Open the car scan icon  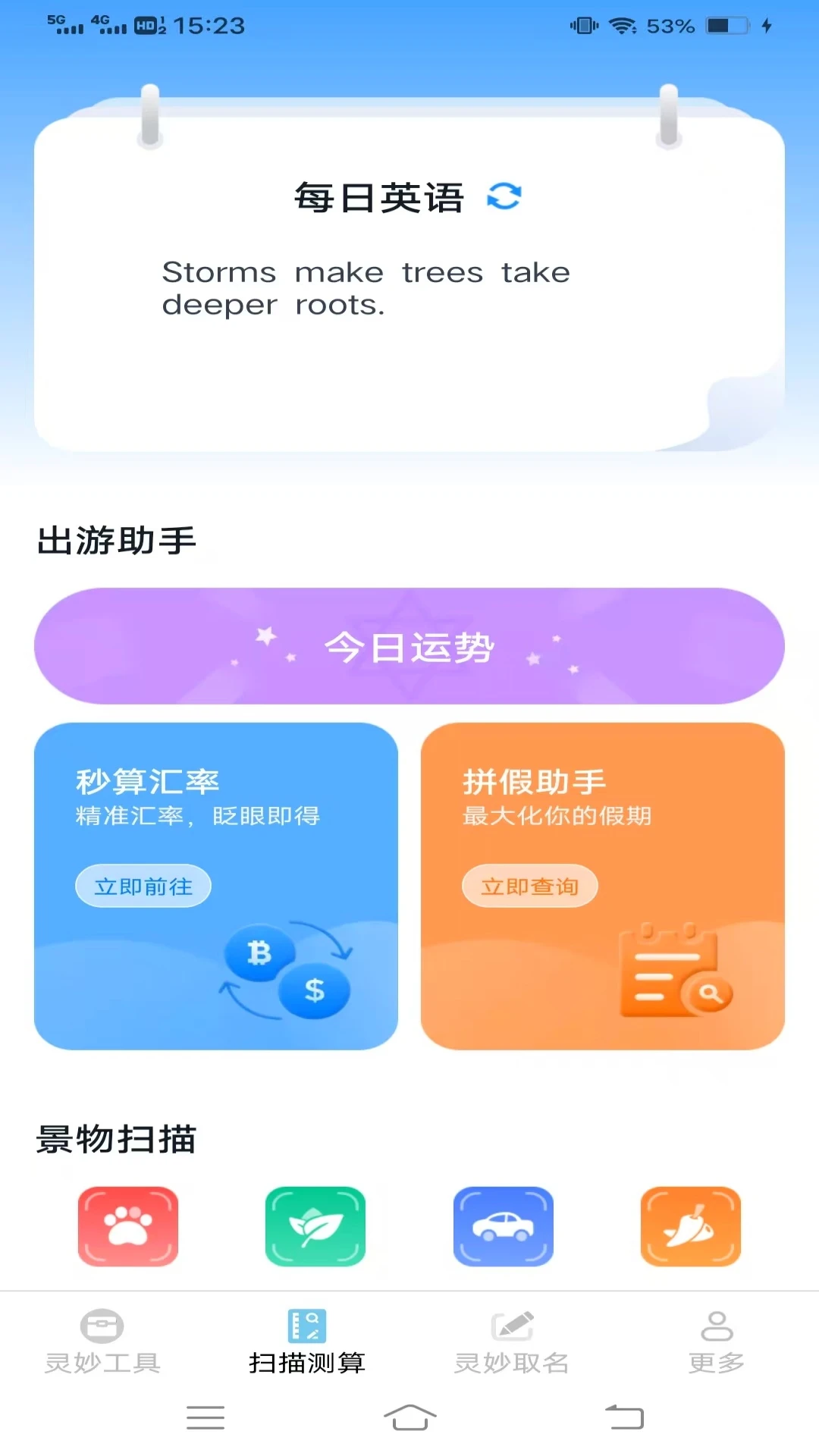point(504,1226)
